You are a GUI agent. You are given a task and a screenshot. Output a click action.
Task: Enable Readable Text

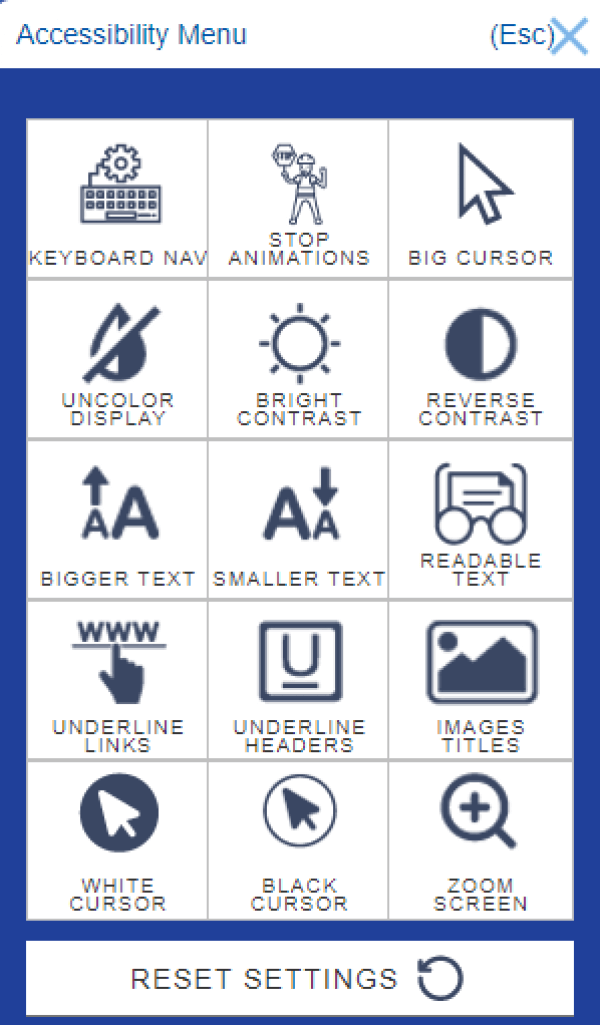coord(480,520)
